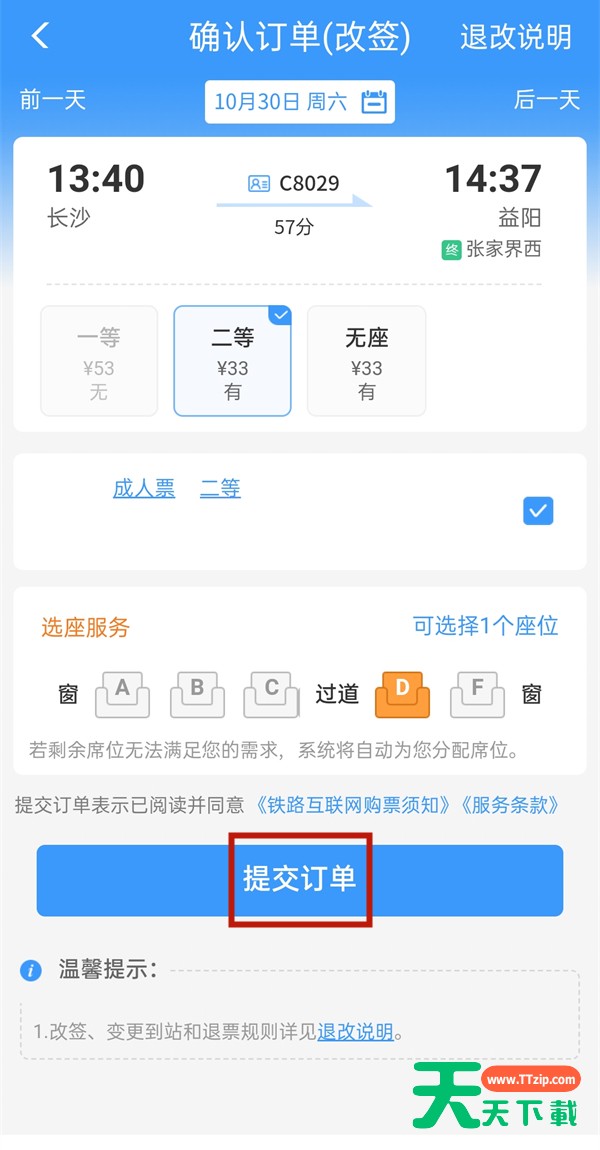This screenshot has width=600, height=1150.
Task: Open 《铁路互联网购票须知》
Action: [x=355, y=805]
